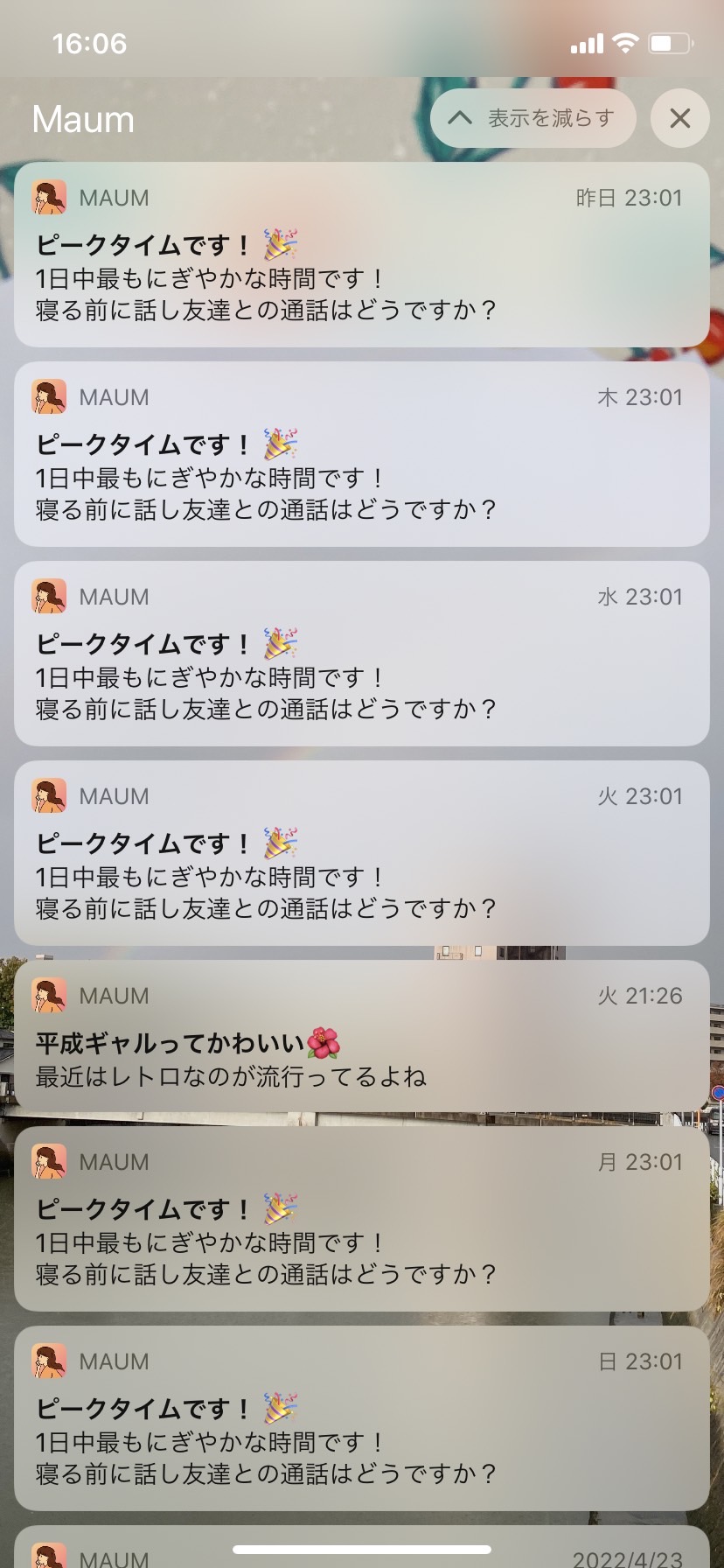Open the MAUM notification from 水 23:01
The image size is (724, 1568).
[x=362, y=654]
